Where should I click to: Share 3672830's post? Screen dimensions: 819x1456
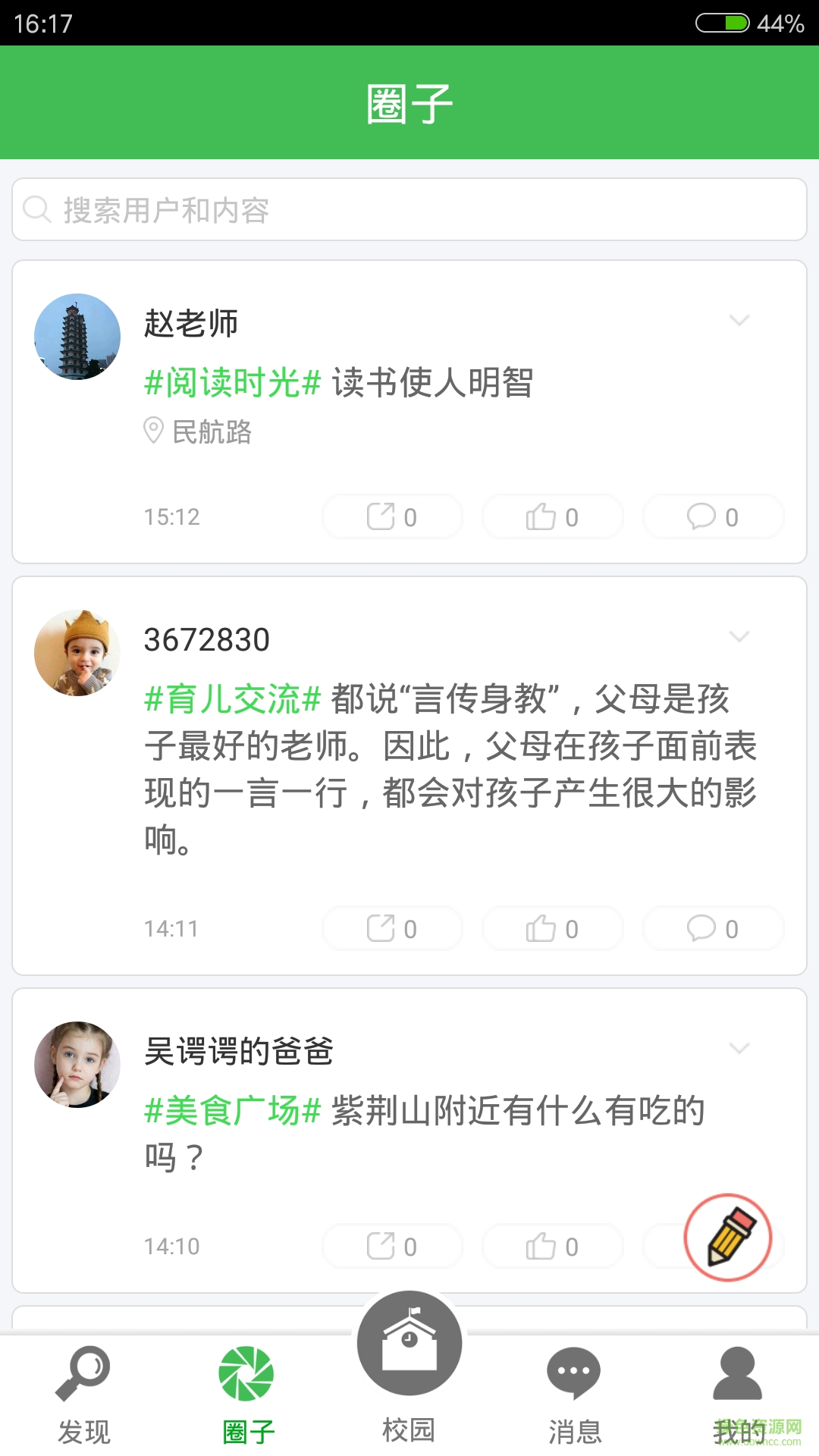(392, 928)
